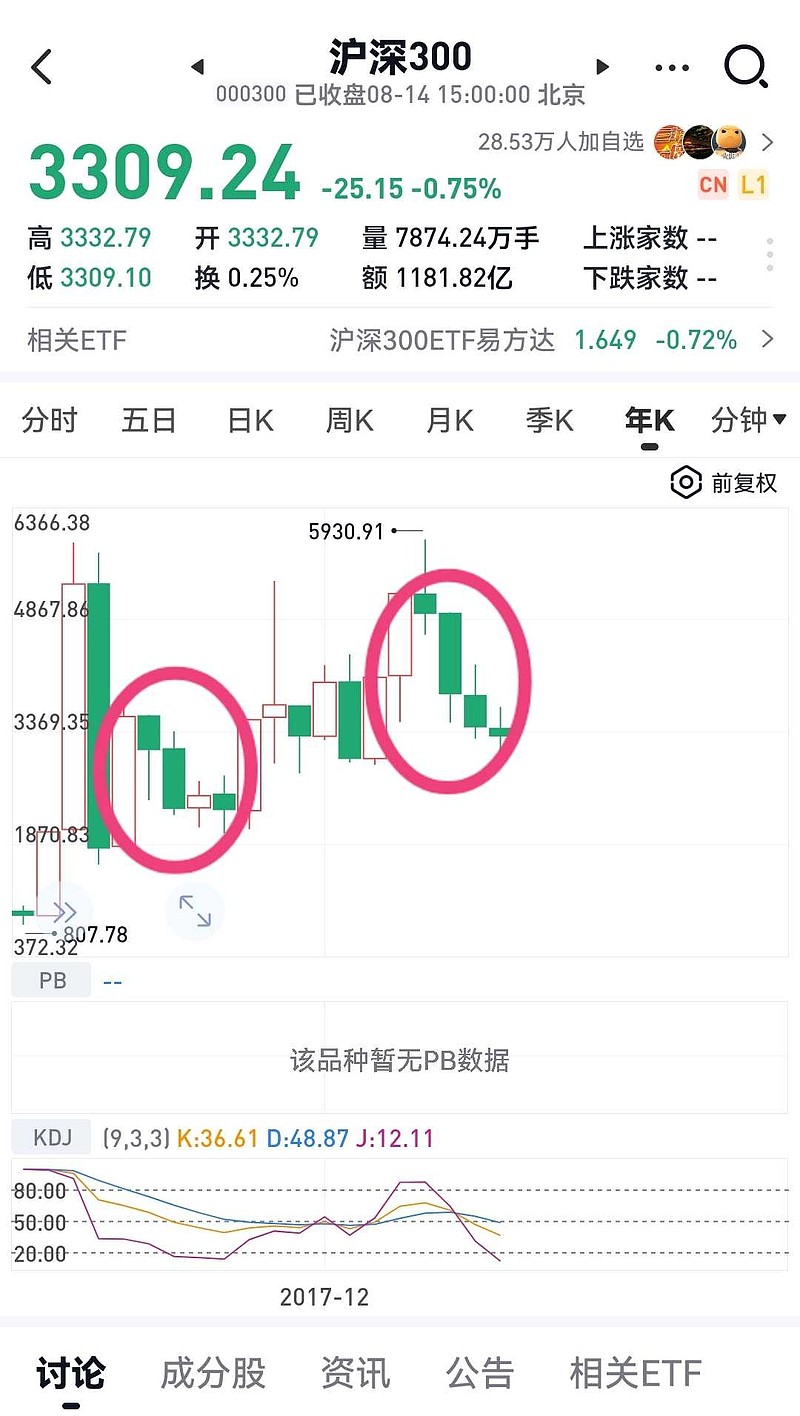800x1416 pixels.
Task: Open the three-dot more options menu
Action: tap(672, 68)
